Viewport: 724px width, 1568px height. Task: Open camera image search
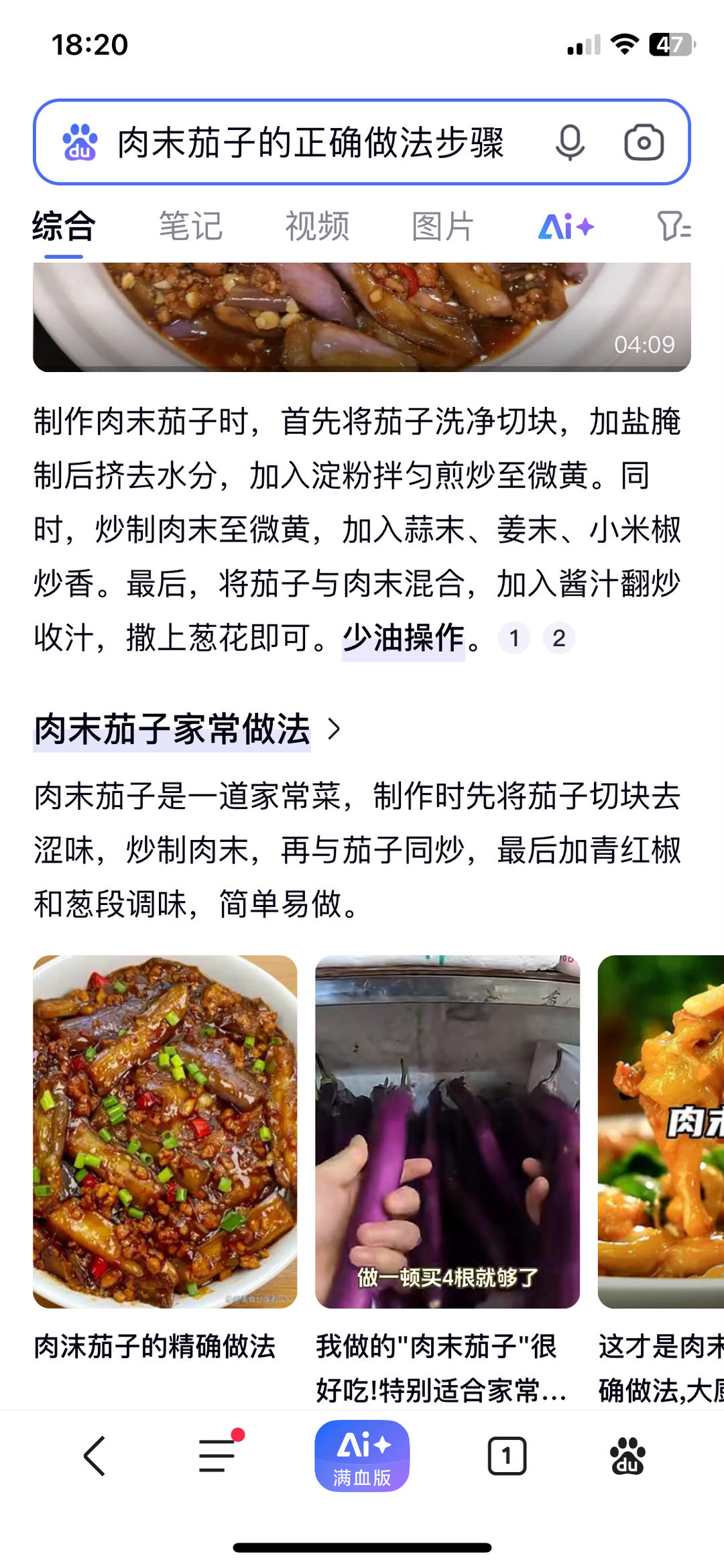644,142
